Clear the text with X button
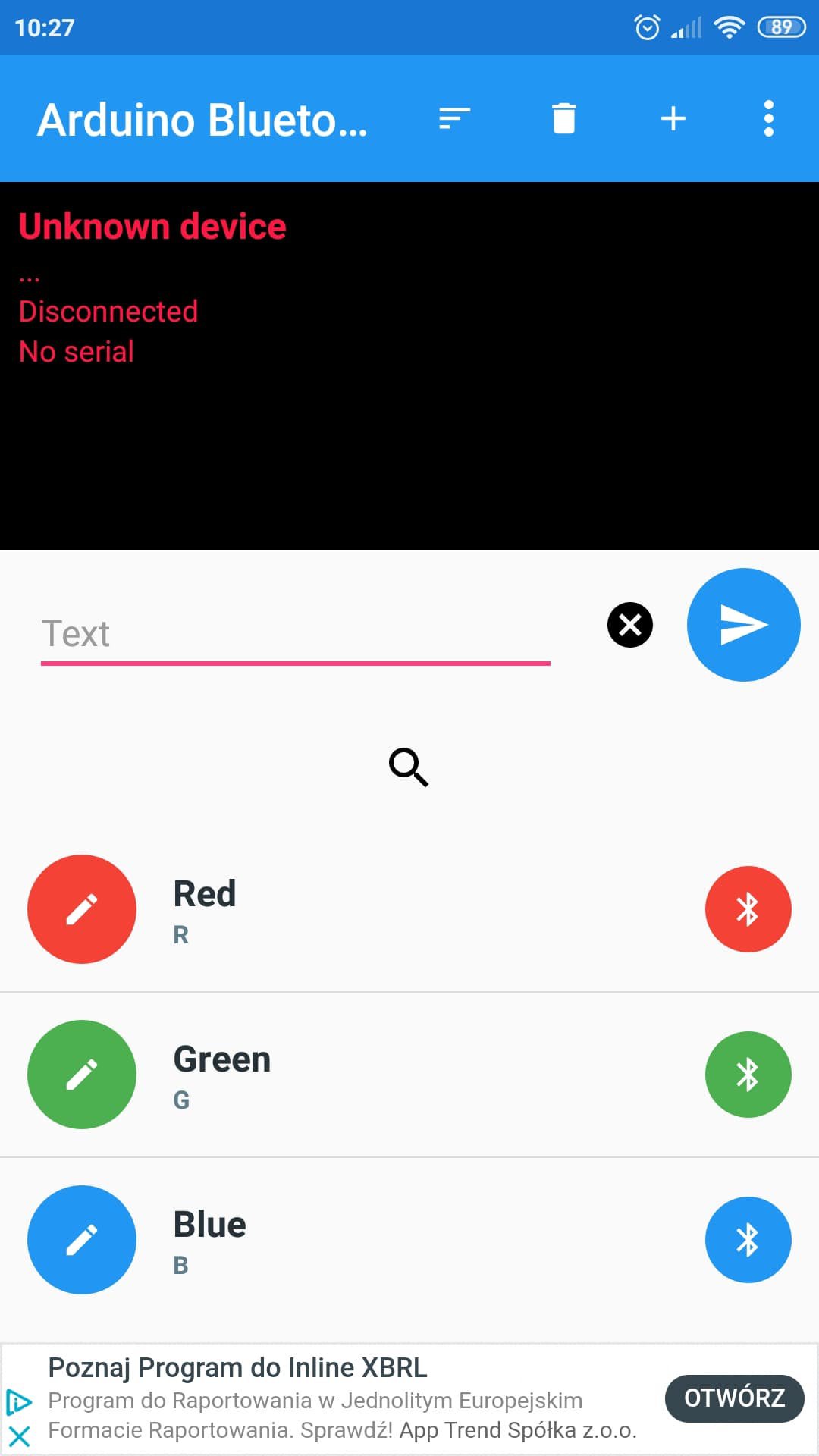819x1456 pixels. click(x=630, y=625)
